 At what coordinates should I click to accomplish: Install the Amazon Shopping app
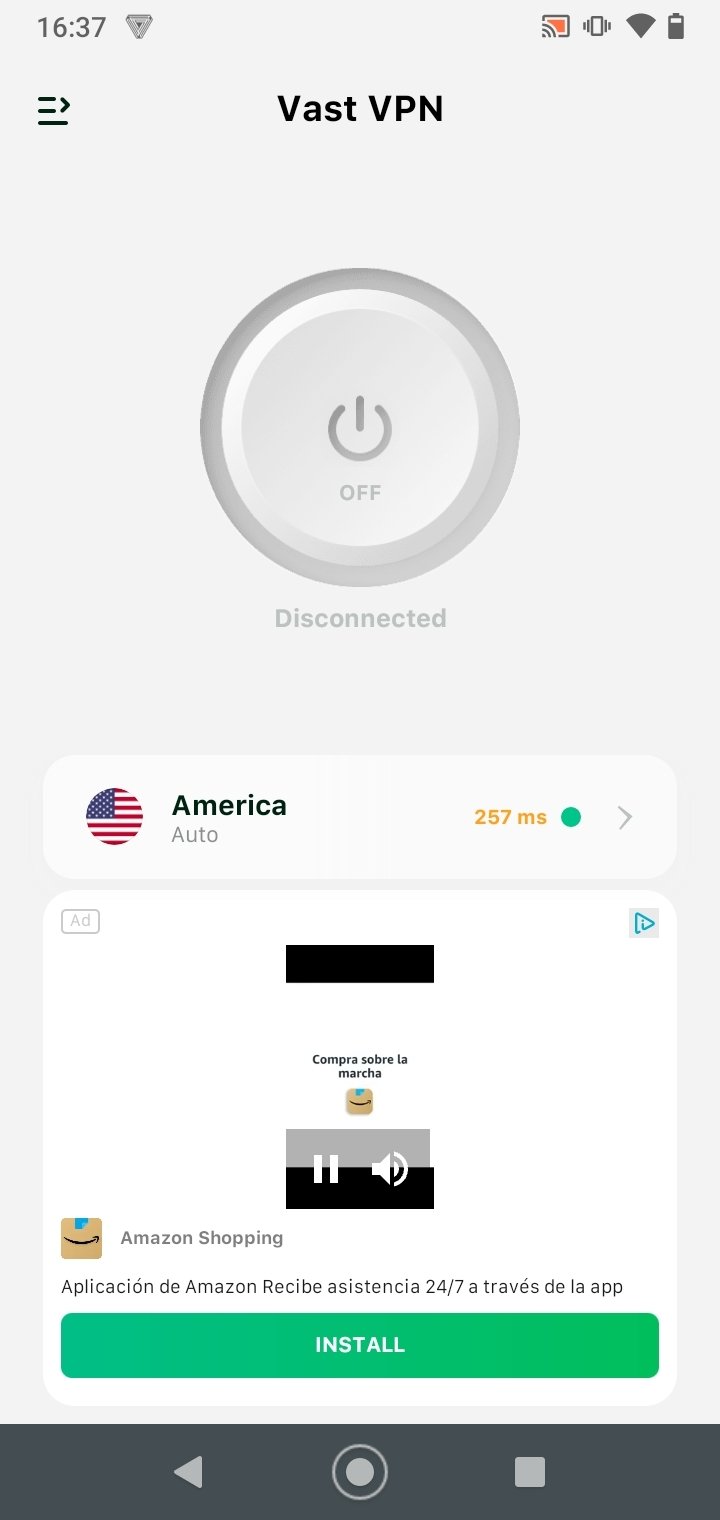click(x=360, y=1345)
